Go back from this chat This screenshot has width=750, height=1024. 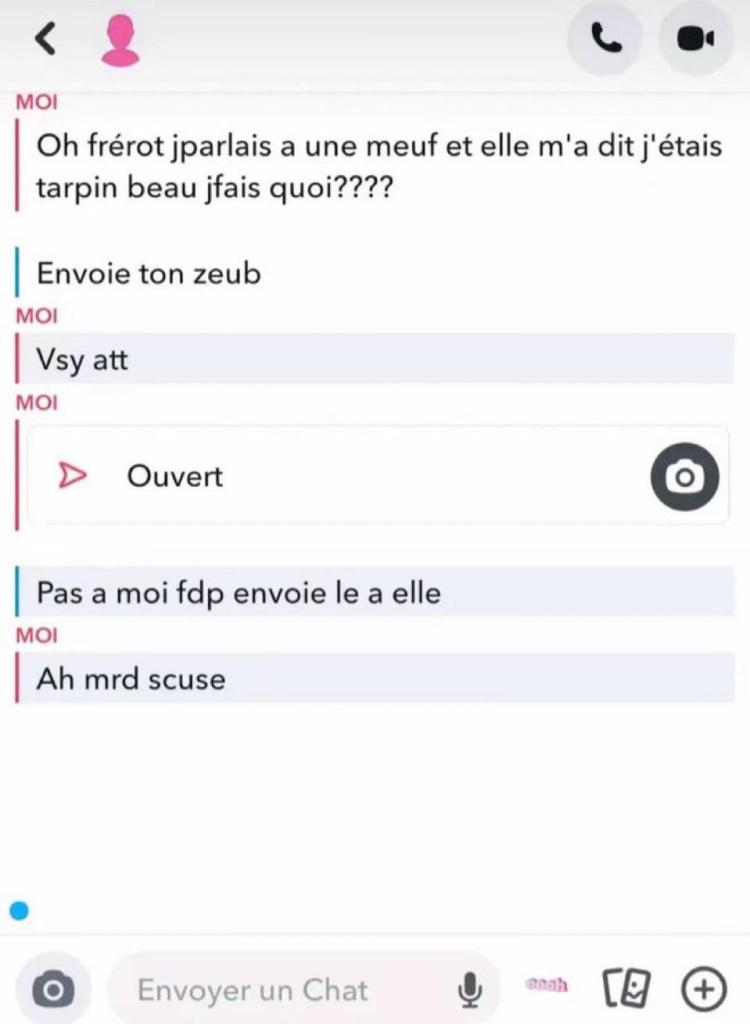tap(45, 39)
